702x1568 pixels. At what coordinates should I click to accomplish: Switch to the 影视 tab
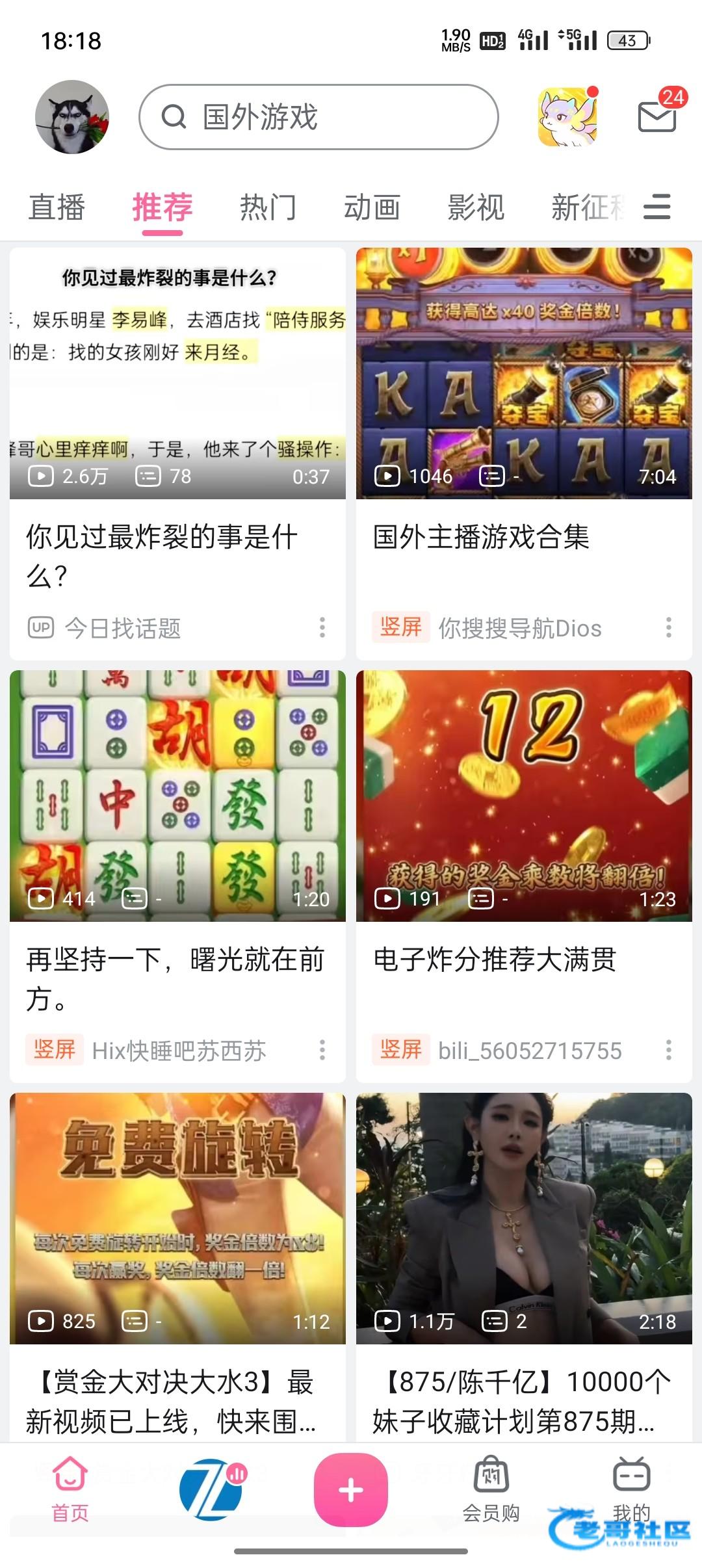click(x=476, y=207)
